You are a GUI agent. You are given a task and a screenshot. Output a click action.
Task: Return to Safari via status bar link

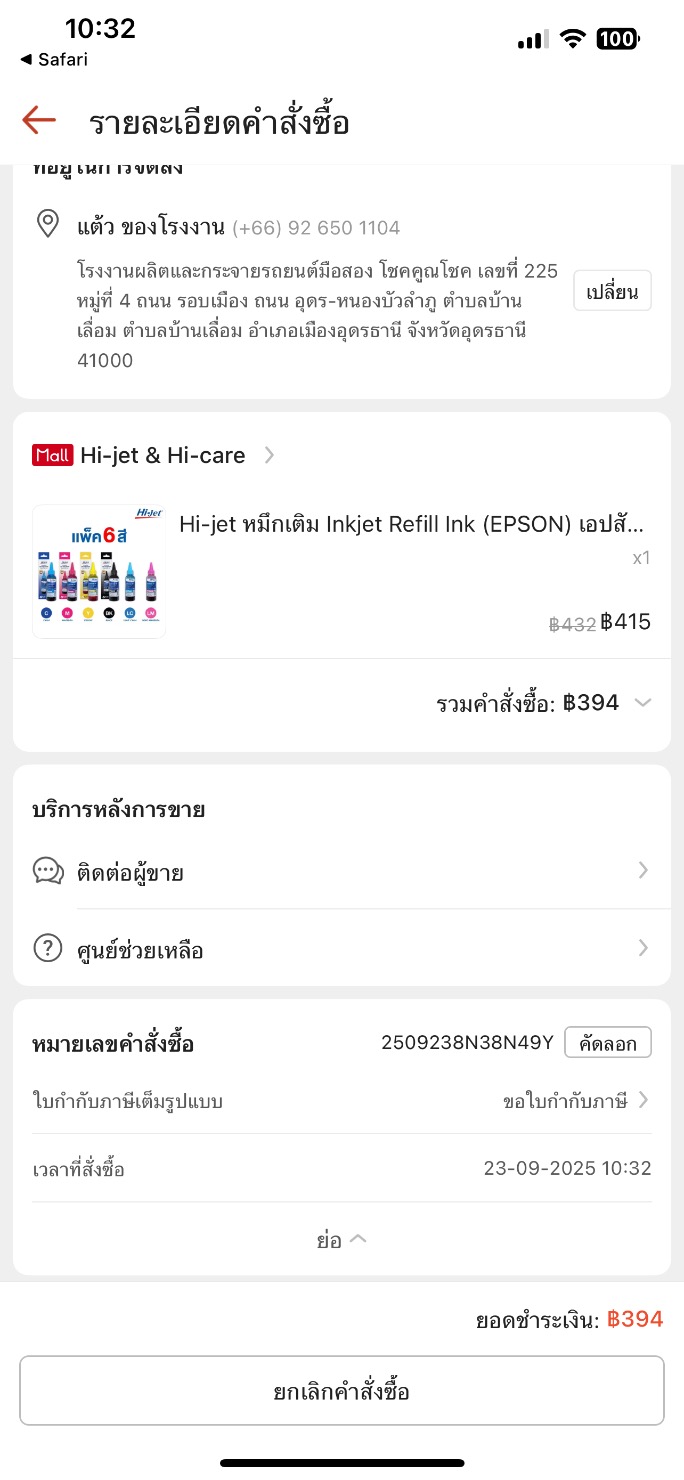click(54, 60)
